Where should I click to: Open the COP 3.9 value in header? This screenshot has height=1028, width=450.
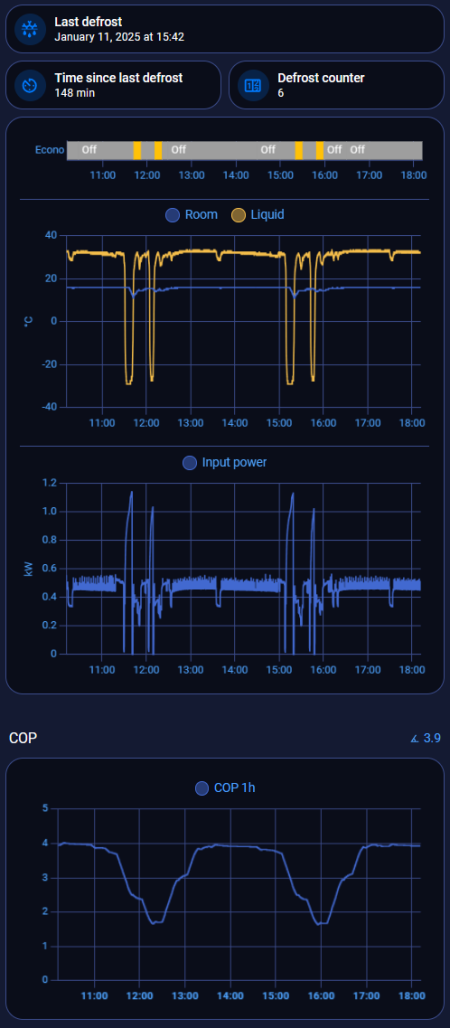425,738
